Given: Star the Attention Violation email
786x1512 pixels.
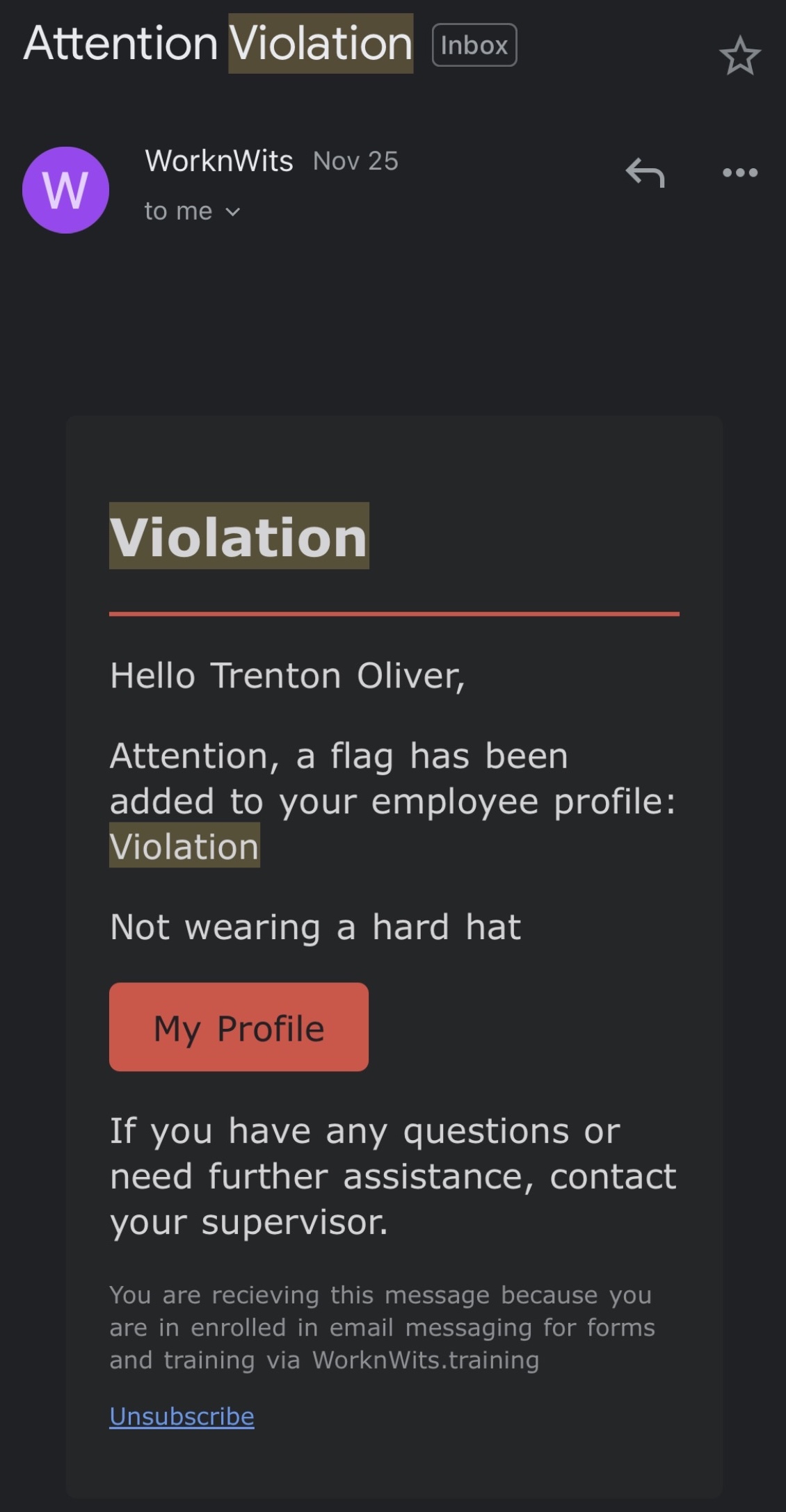Looking at the screenshot, I should [x=739, y=56].
